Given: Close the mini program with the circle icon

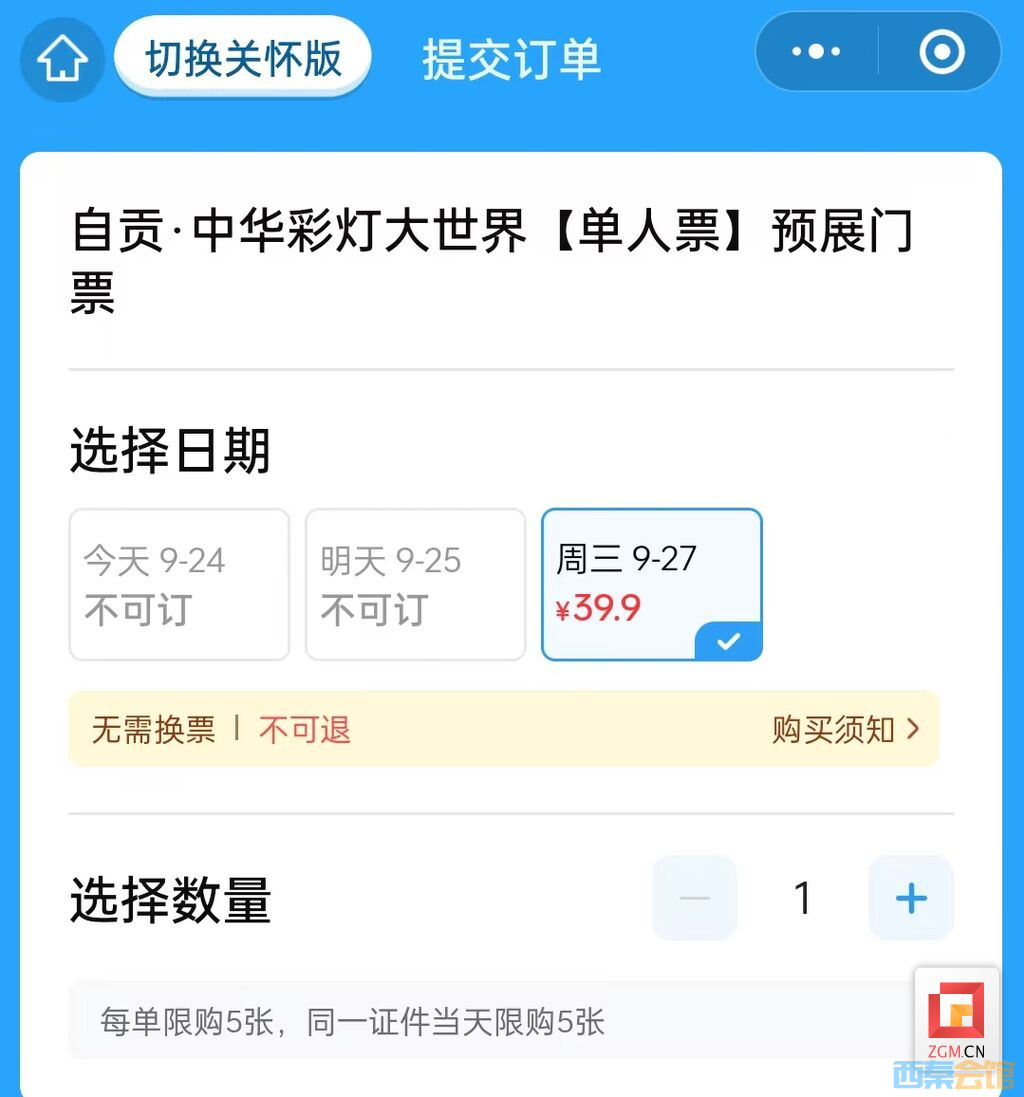Looking at the screenshot, I should pyautogui.click(x=941, y=52).
